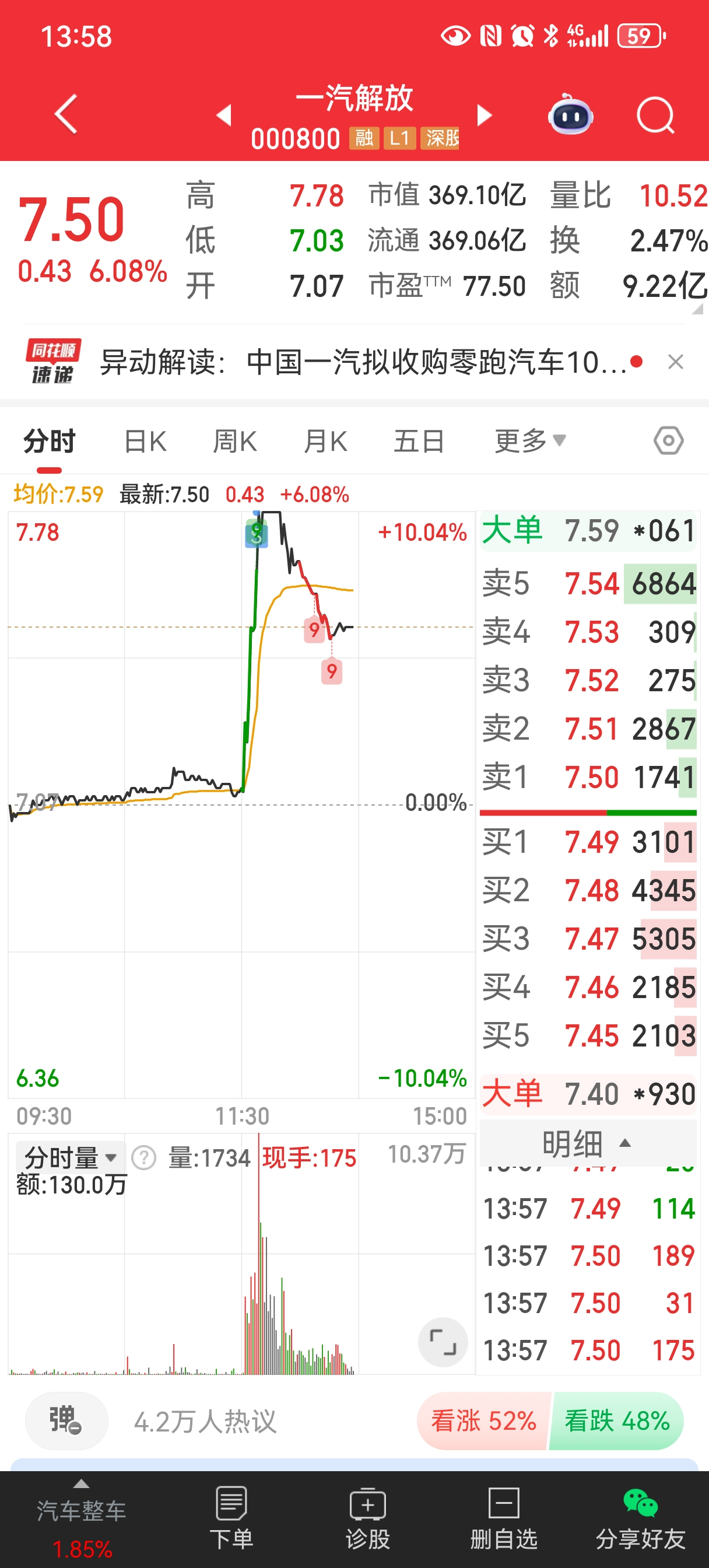709x1568 pixels.
Task: Expand the 更多 chart options dropdown
Action: 529,440
